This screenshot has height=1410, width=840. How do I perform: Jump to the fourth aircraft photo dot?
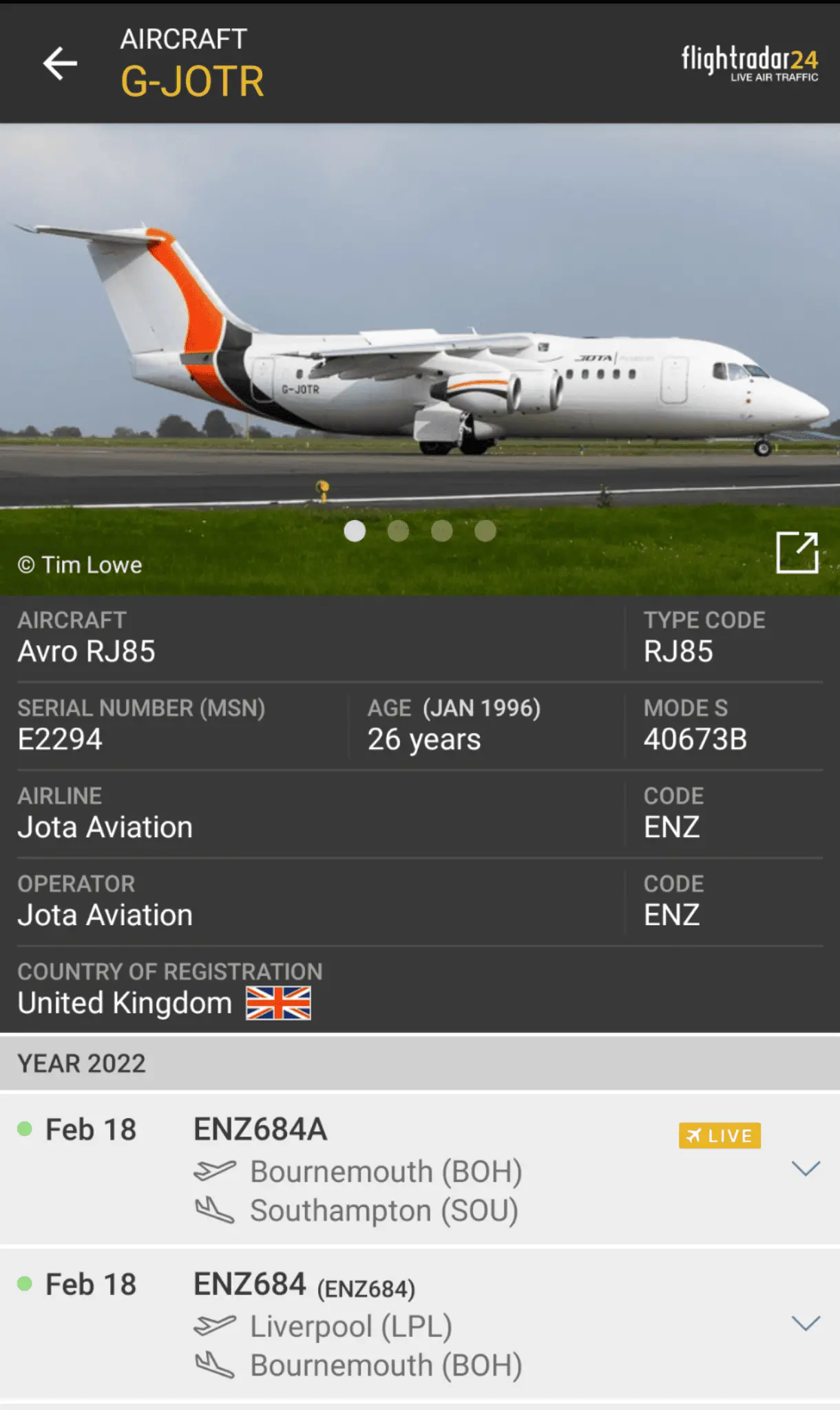coord(485,531)
